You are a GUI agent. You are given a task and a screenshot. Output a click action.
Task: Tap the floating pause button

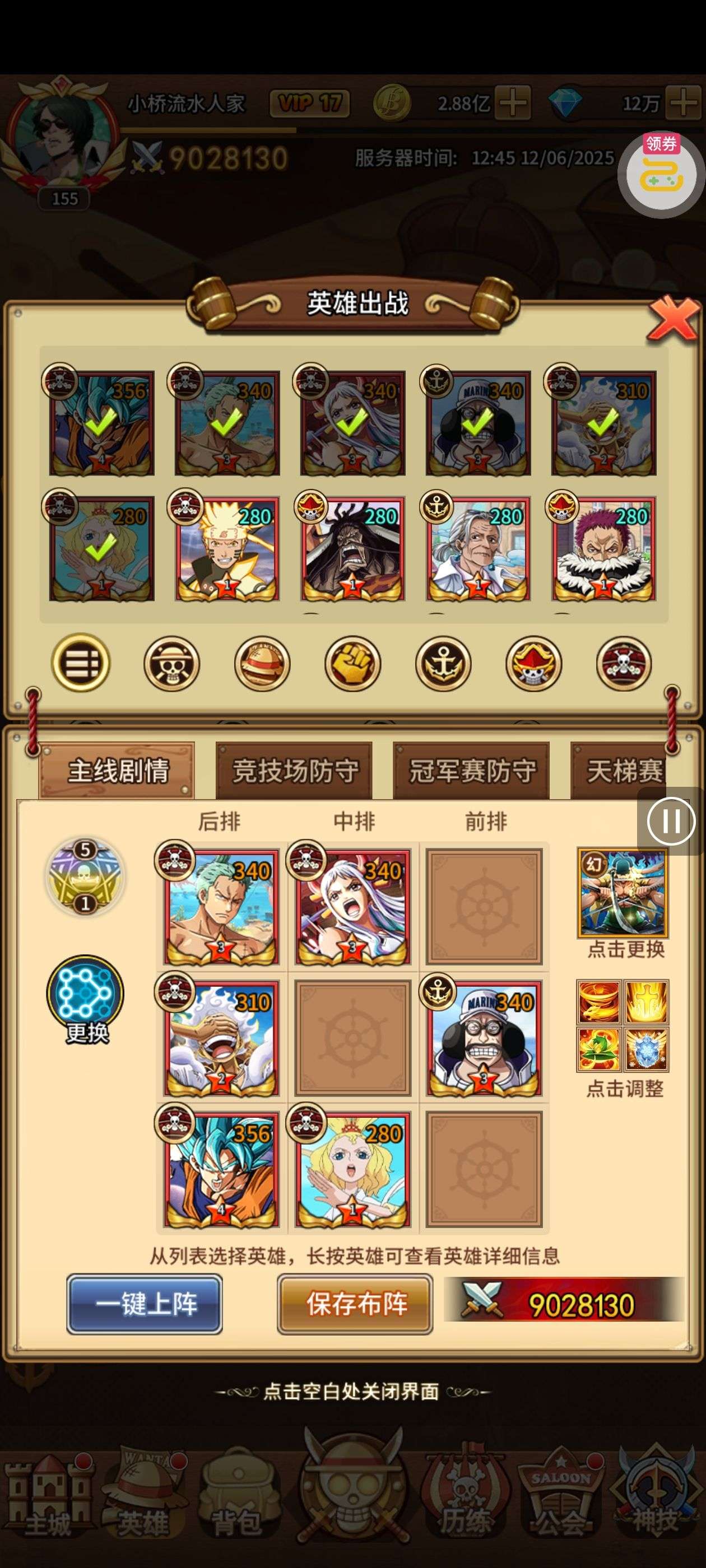pos(671,821)
